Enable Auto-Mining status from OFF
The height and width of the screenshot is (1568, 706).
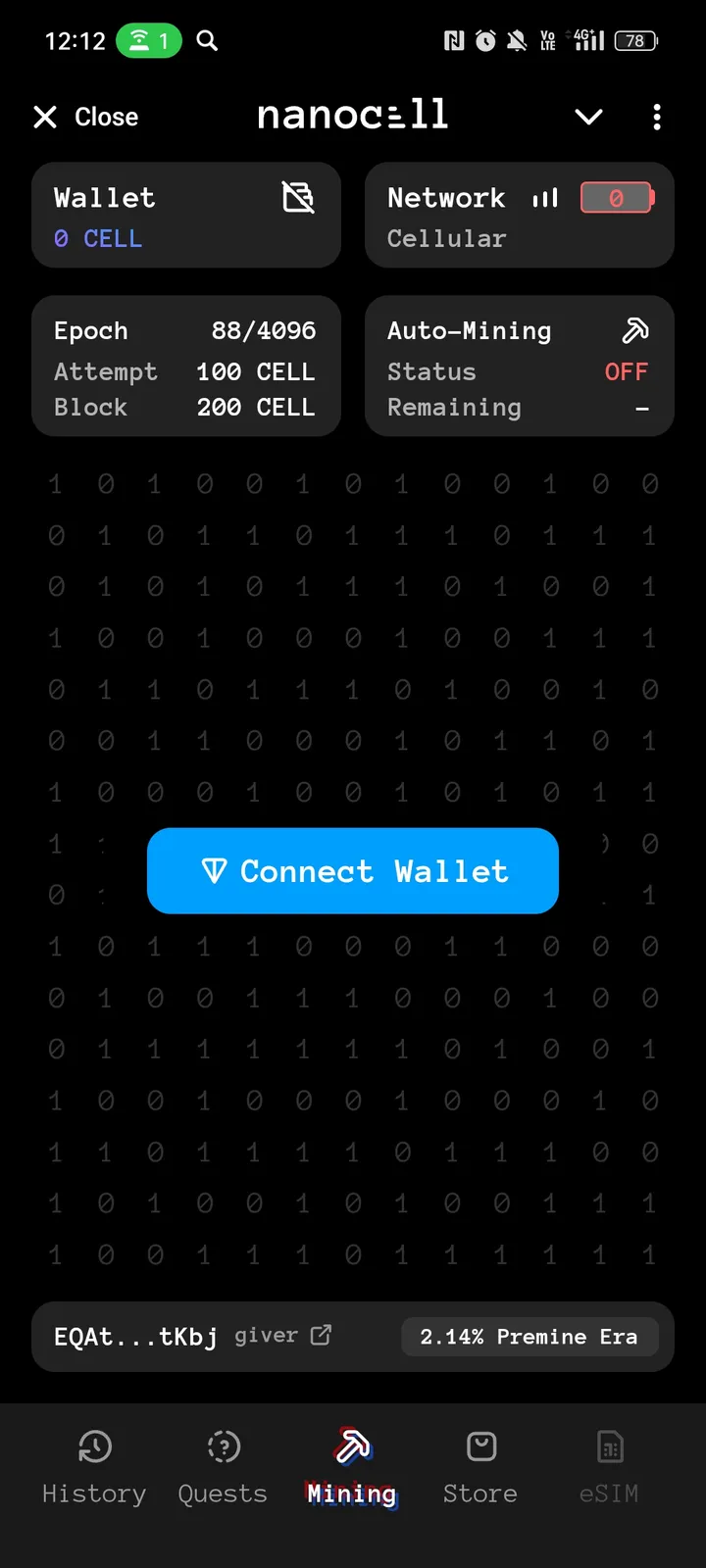coord(626,371)
